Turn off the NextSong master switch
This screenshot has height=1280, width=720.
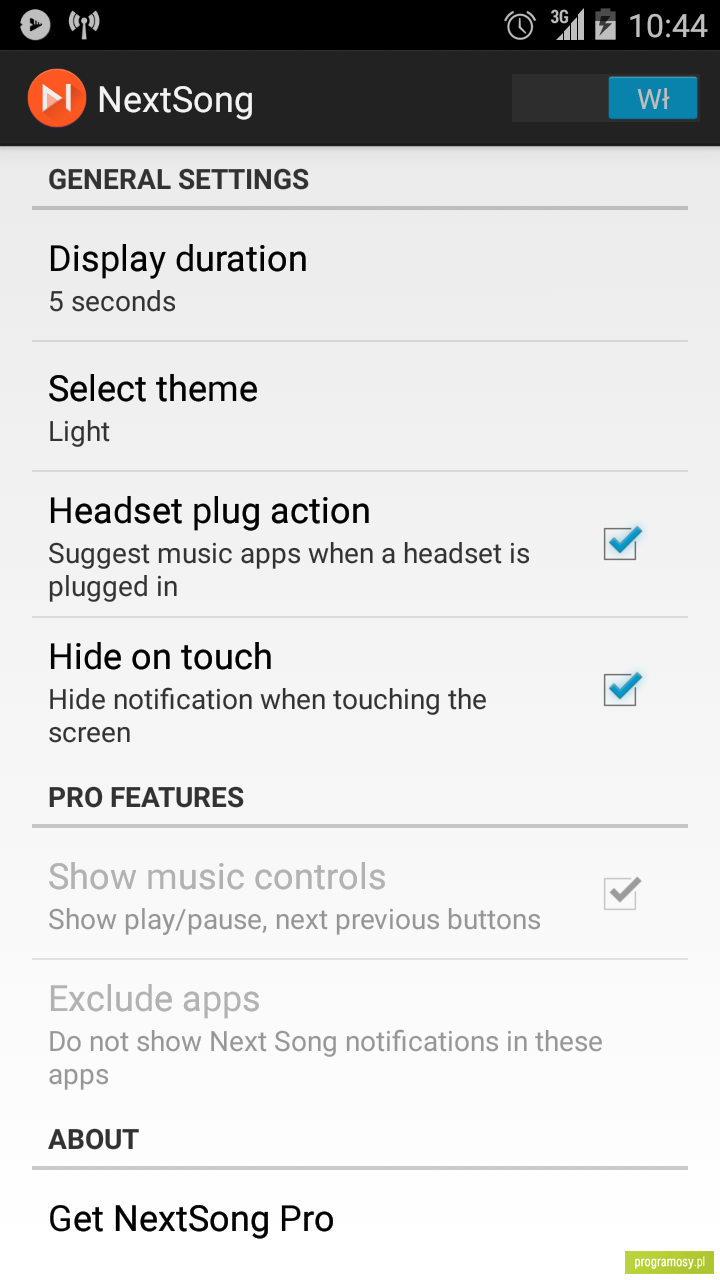[605, 99]
